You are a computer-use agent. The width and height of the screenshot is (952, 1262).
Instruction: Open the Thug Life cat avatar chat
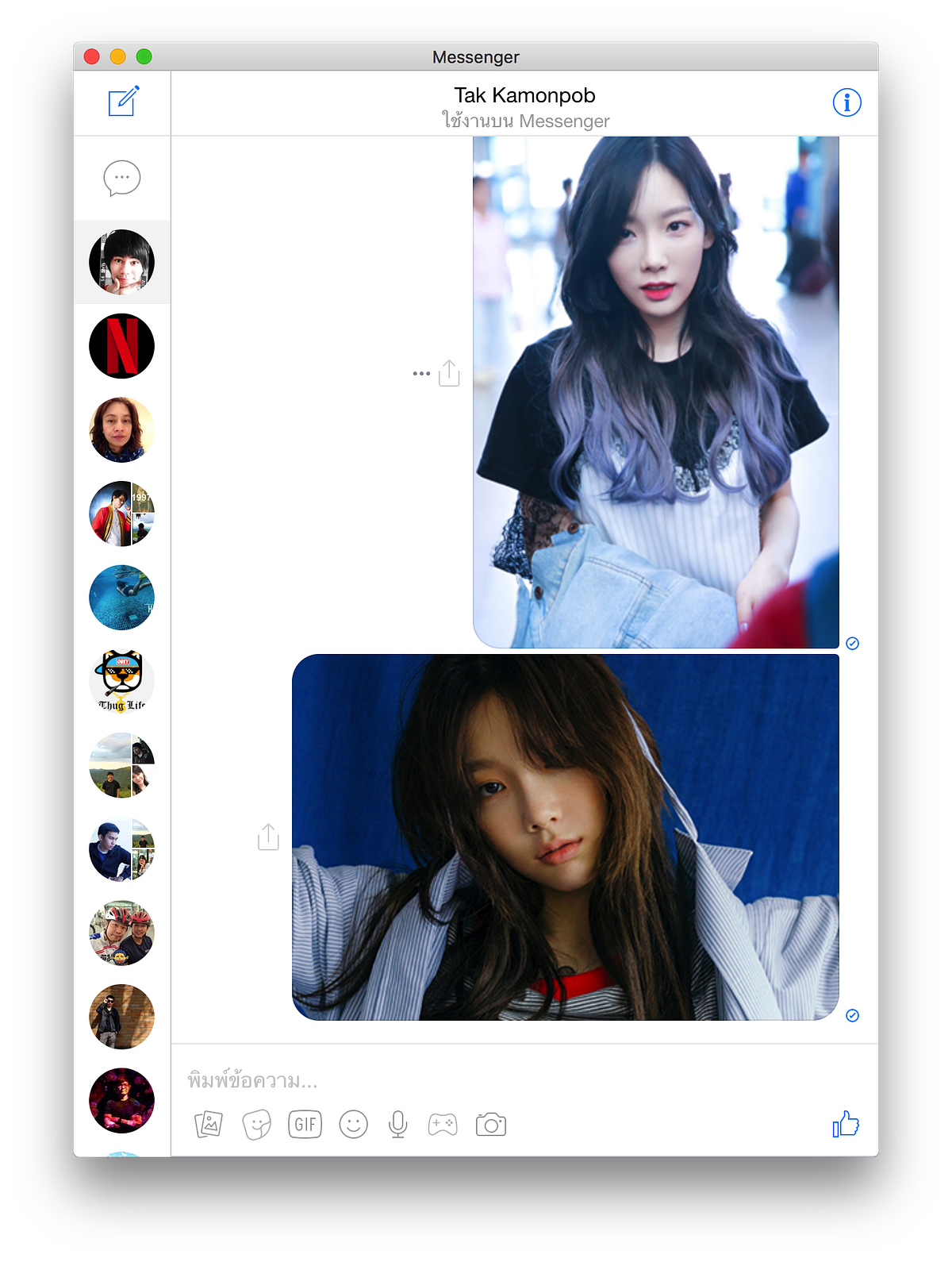121,682
